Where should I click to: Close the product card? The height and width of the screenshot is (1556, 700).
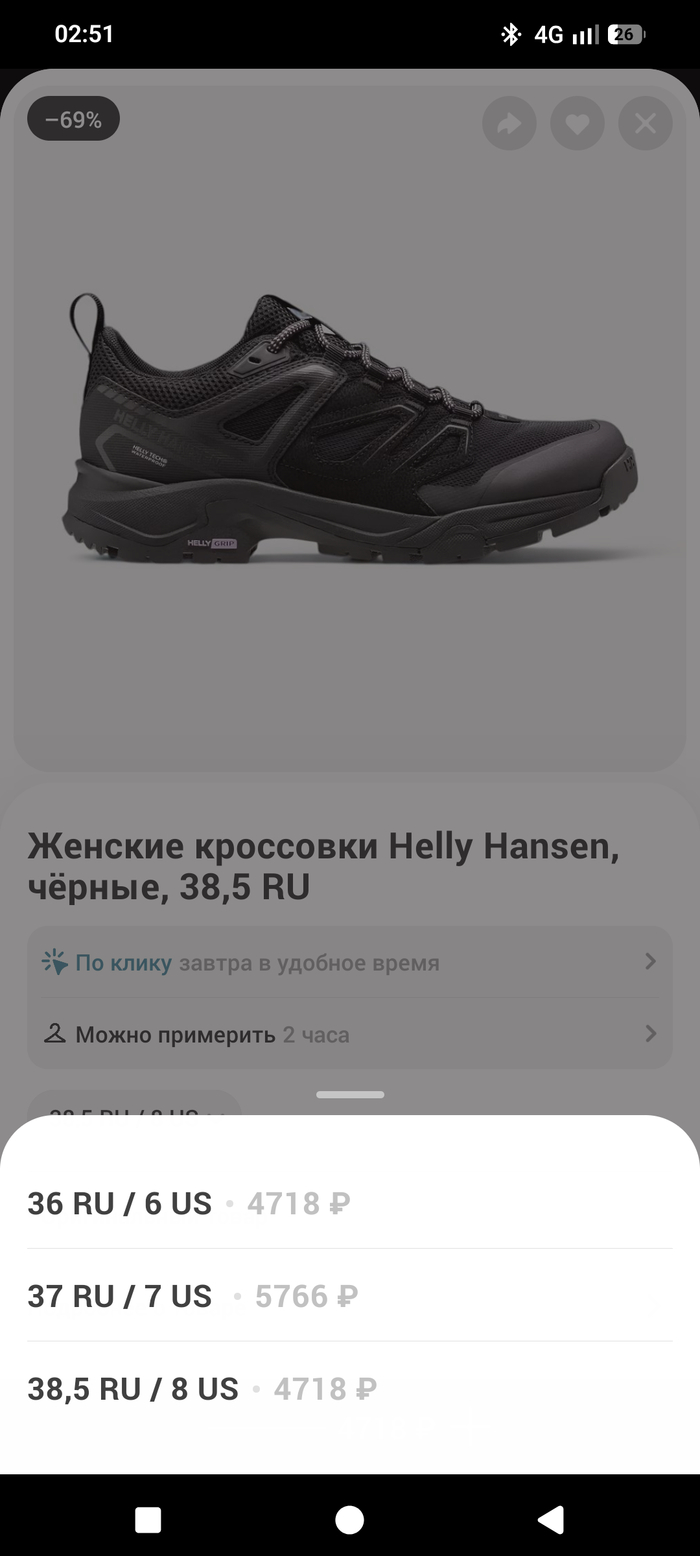coord(645,124)
